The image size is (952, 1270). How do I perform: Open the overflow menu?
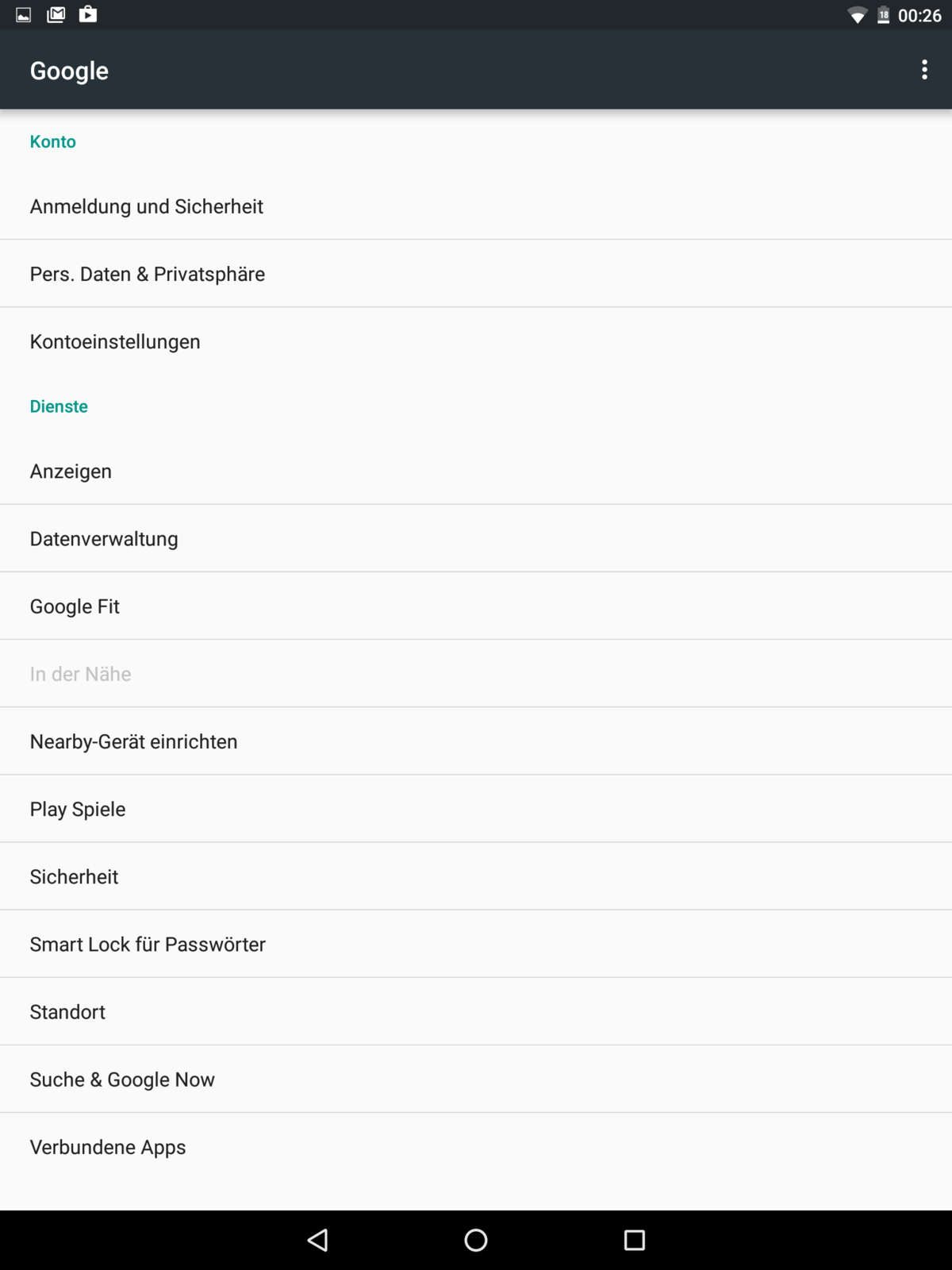[x=924, y=70]
